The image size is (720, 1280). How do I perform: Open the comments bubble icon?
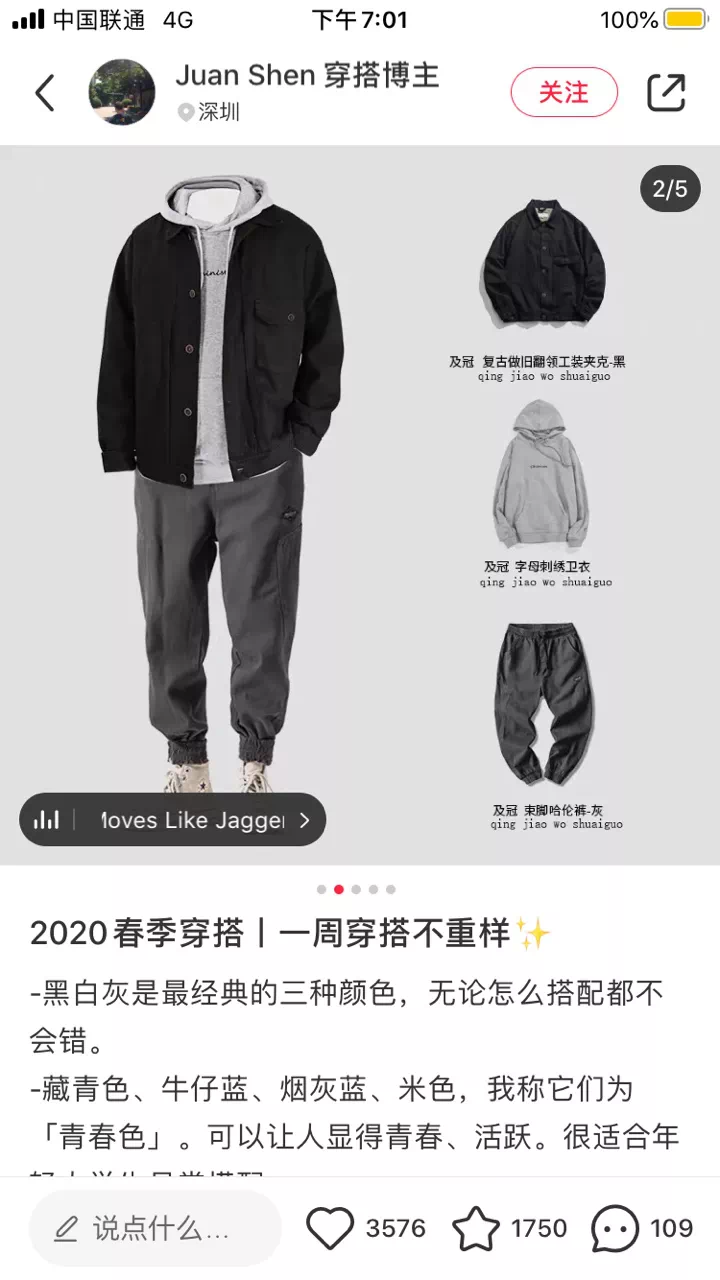coord(615,1228)
